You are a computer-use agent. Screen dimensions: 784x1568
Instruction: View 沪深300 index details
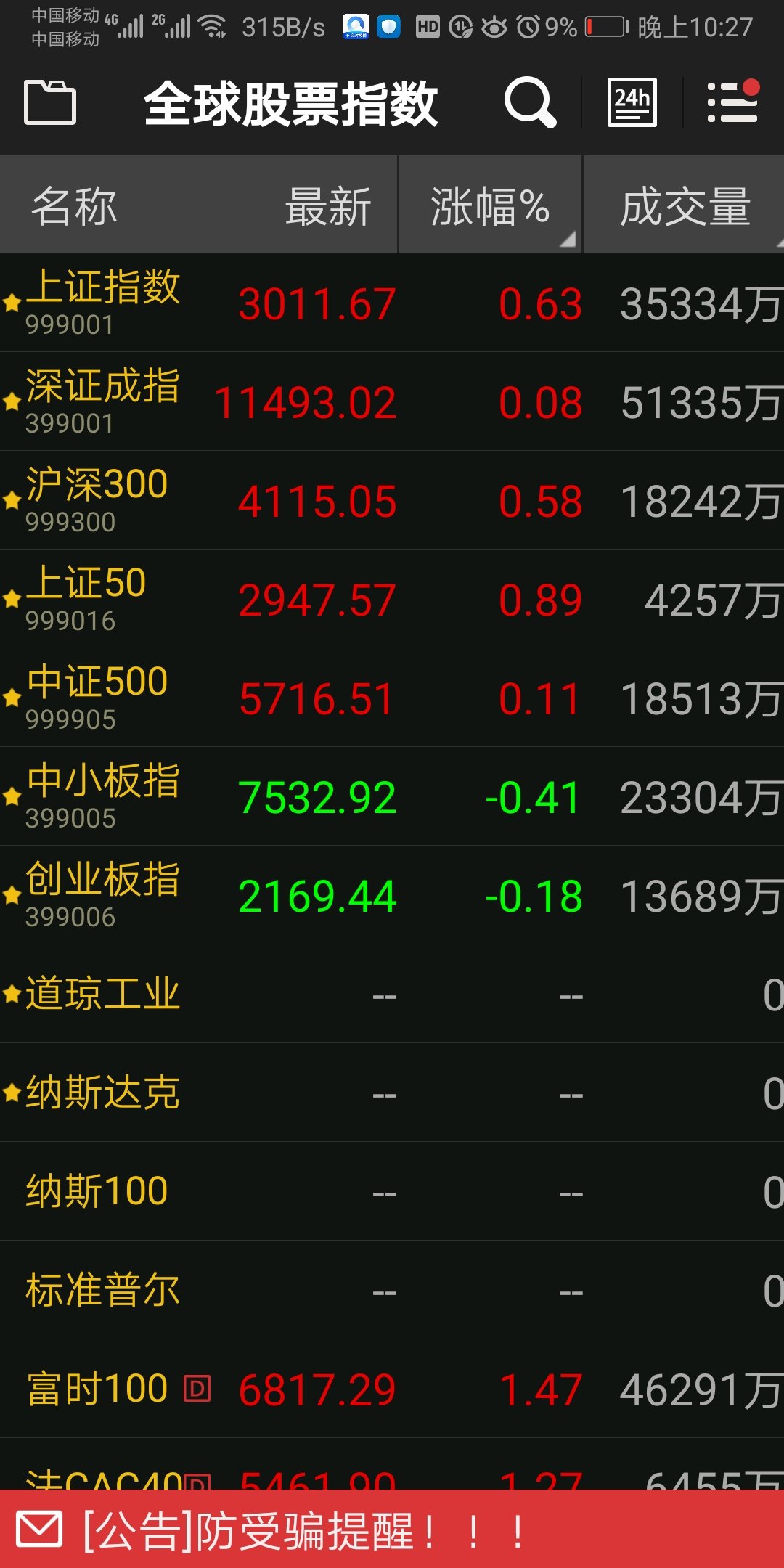tap(392, 500)
